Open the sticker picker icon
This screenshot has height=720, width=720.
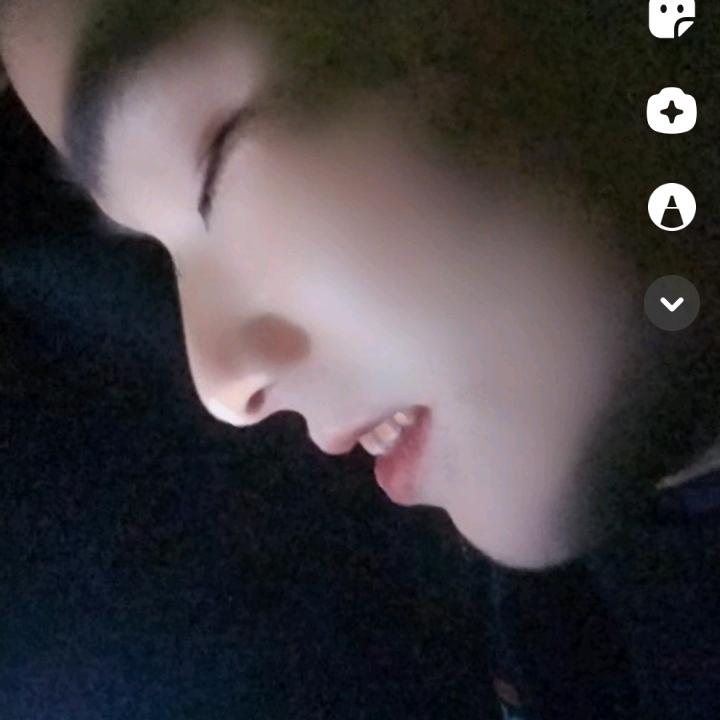(671, 17)
